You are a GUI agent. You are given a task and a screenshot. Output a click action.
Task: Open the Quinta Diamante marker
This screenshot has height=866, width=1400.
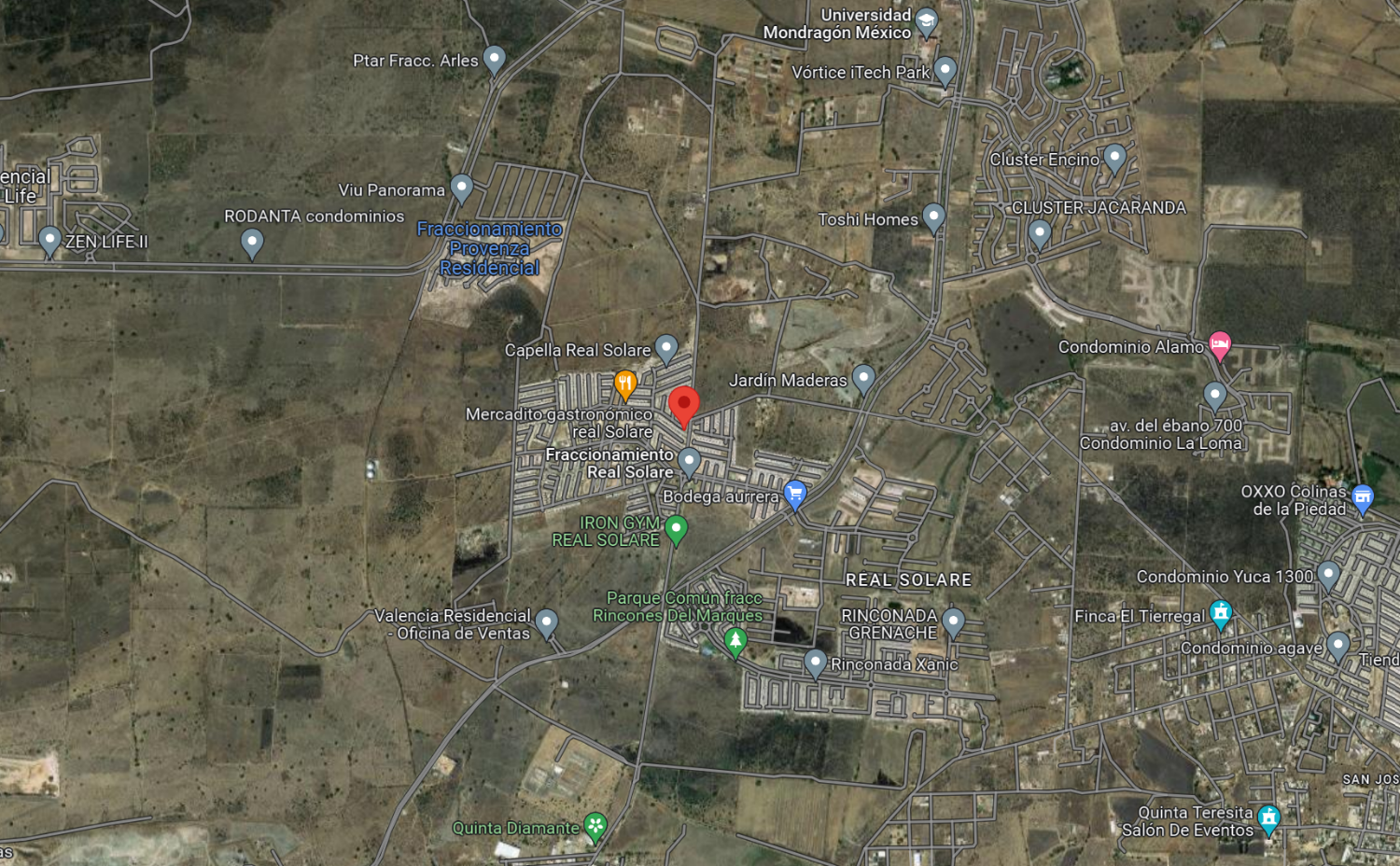595,827
